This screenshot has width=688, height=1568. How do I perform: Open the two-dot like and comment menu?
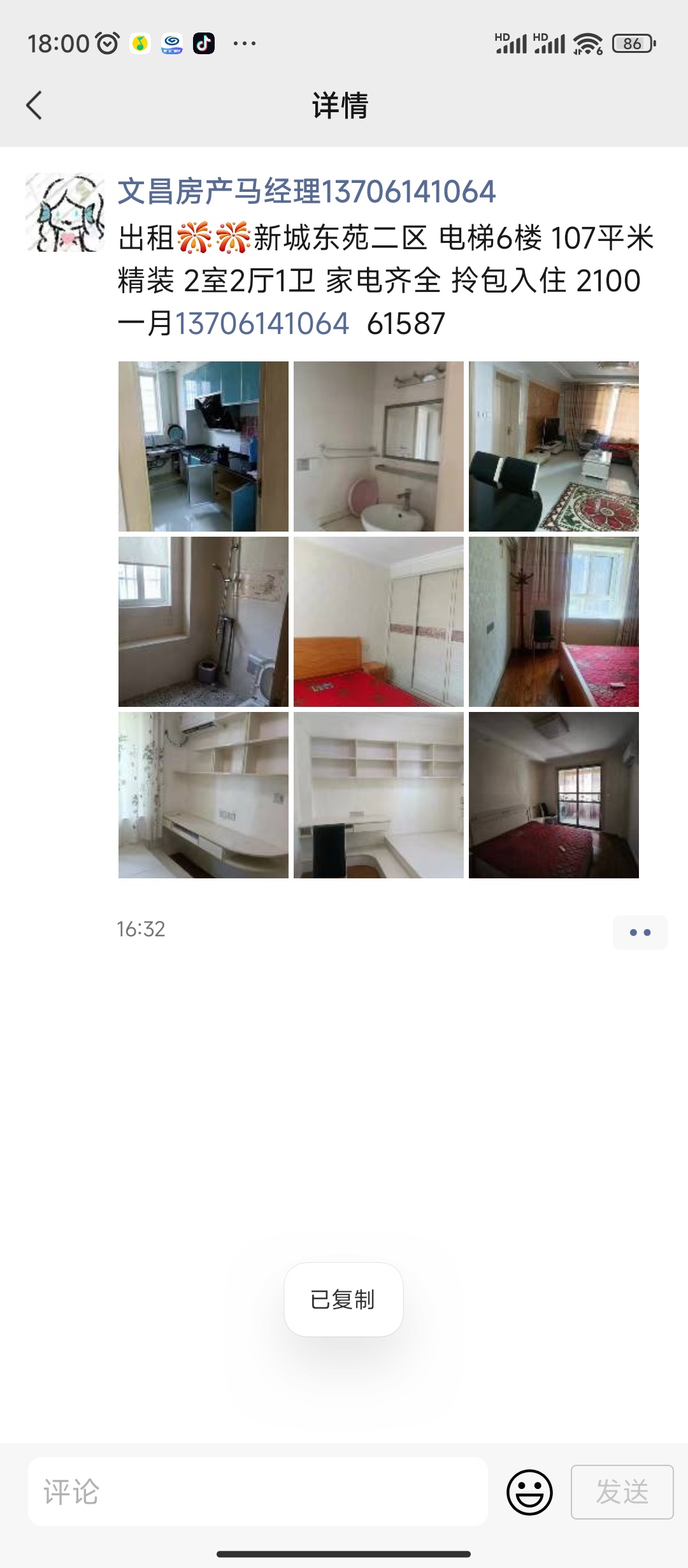tap(640, 933)
